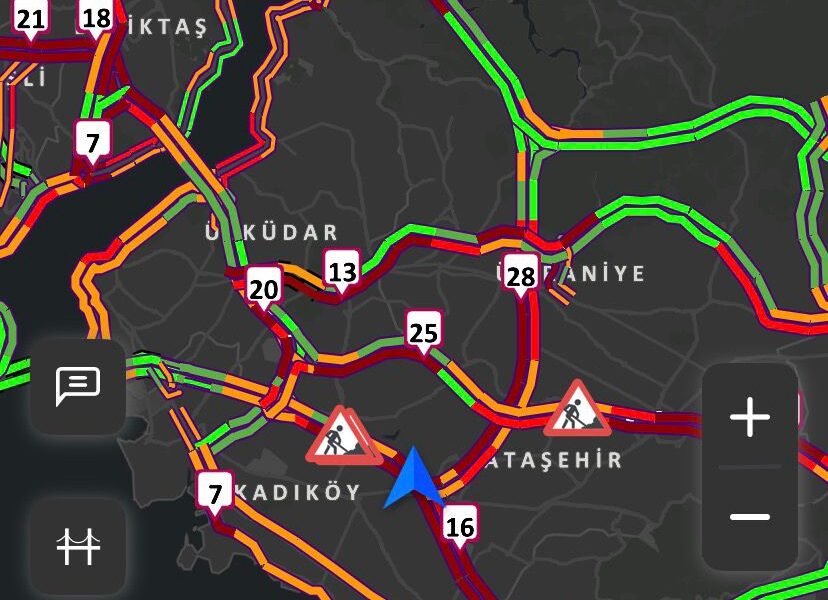828x600 pixels.
Task: Select the speed marker showing 18
Action: click(x=96, y=18)
